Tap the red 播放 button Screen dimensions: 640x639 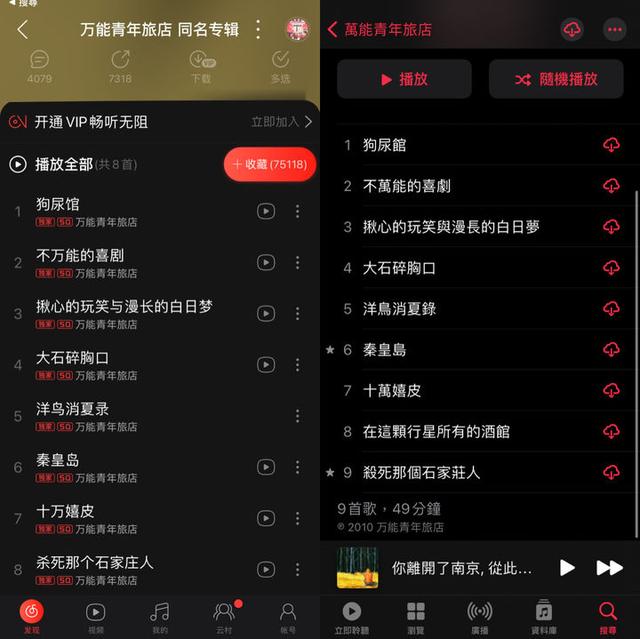[x=404, y=79]
